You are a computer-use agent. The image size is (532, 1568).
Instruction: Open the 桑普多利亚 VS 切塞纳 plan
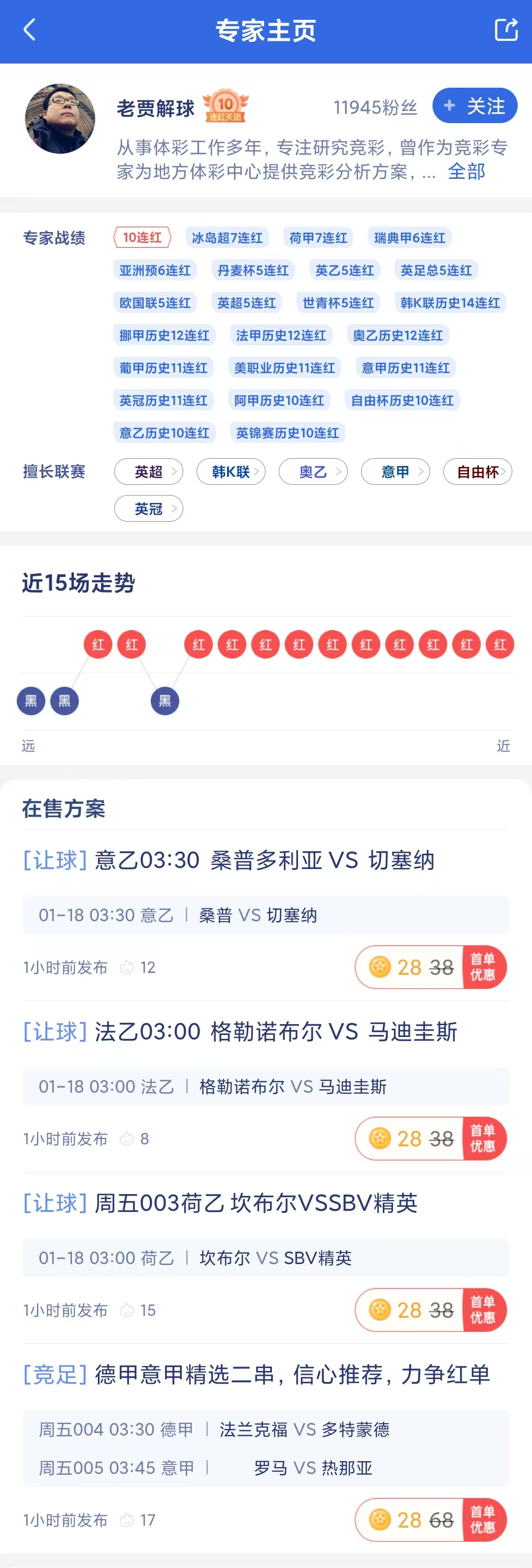[x=265, y=861]
